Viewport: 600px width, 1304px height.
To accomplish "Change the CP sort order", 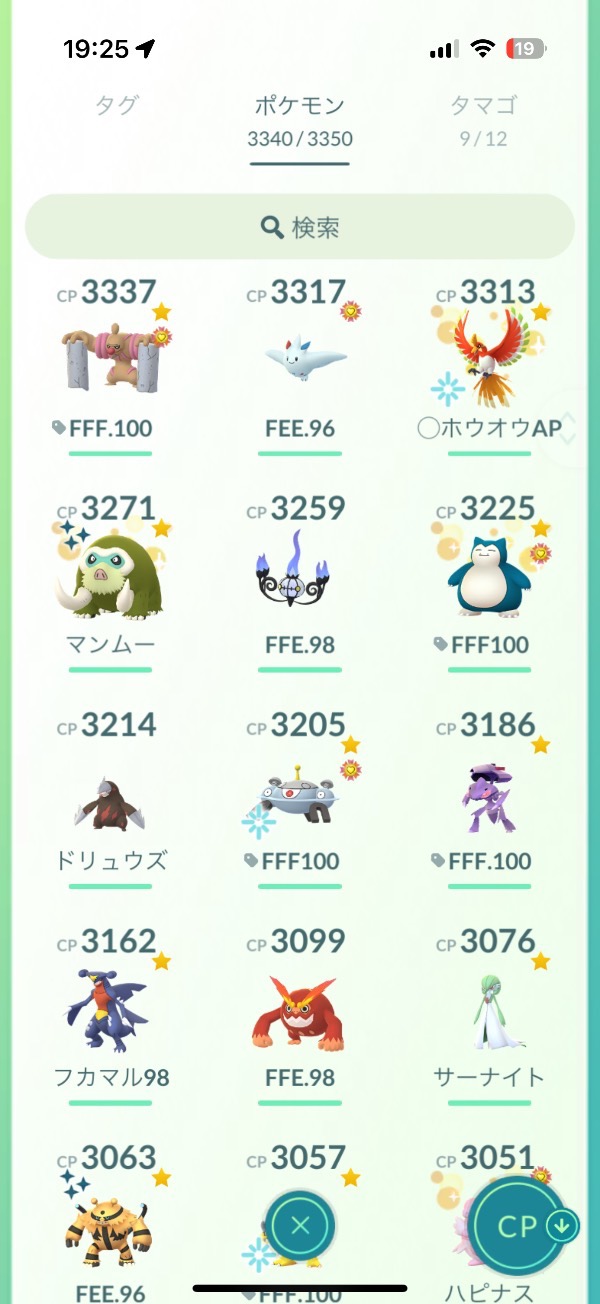I will [x=519, y=1227].
